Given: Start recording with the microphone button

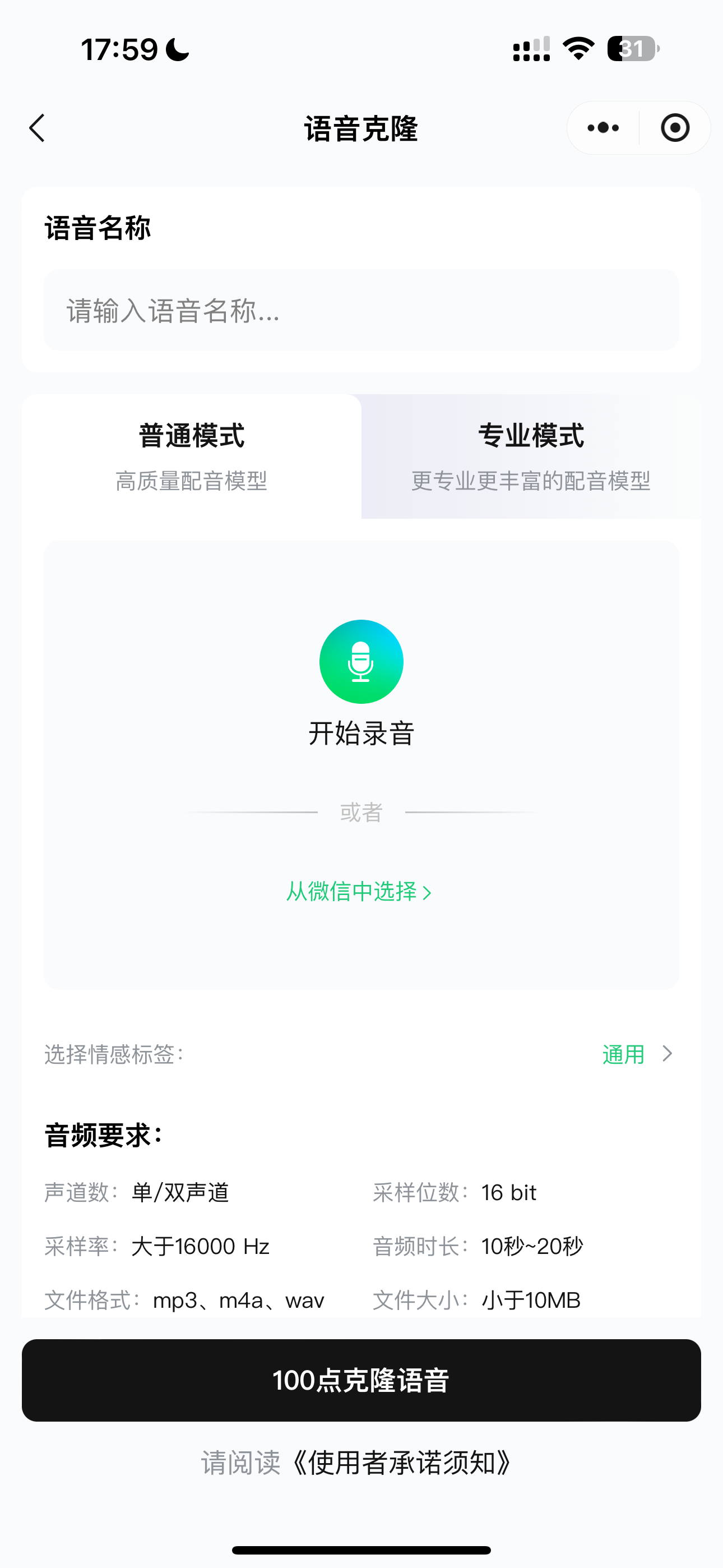Looking at the screenshot, I should coord(361,662).
